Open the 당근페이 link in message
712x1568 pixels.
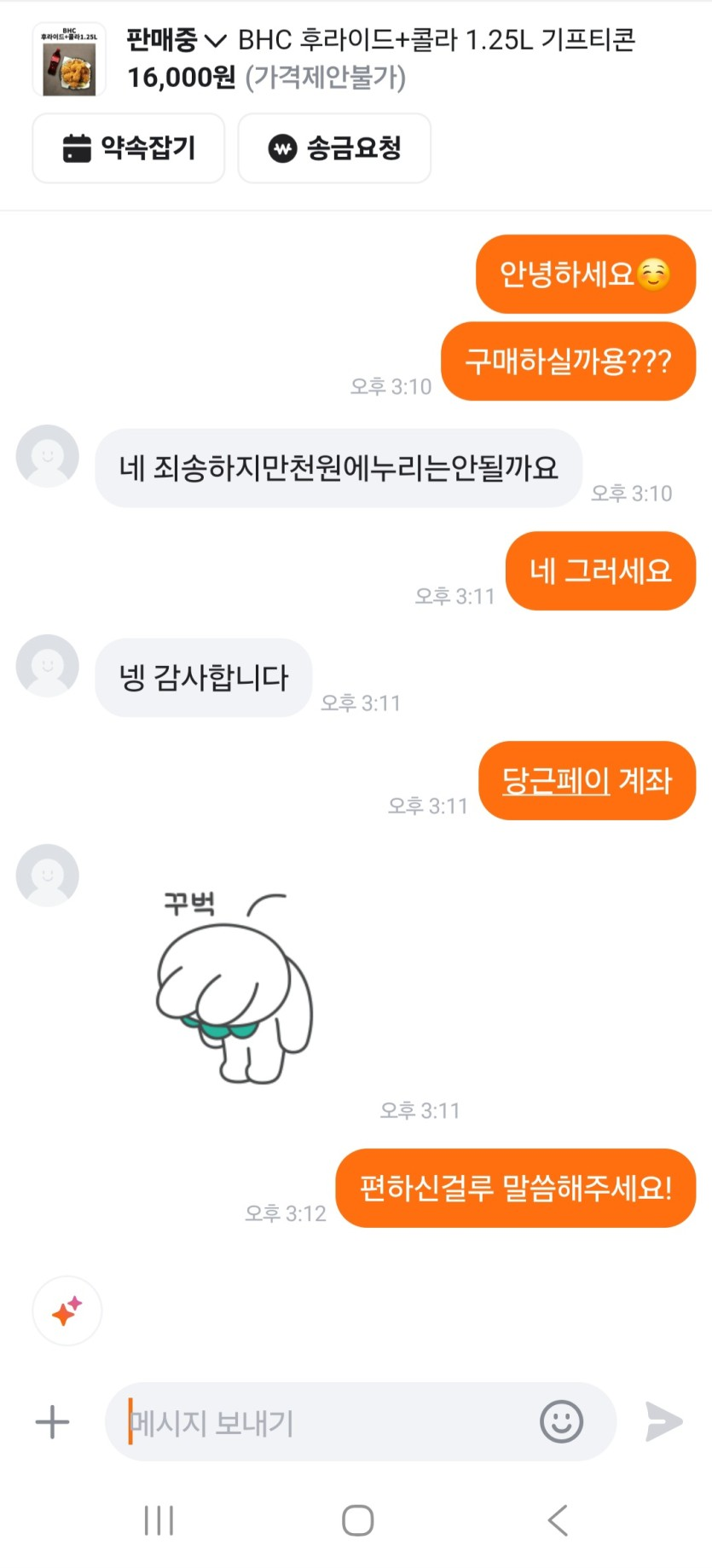pyautogui.click(x=555, y=780)
